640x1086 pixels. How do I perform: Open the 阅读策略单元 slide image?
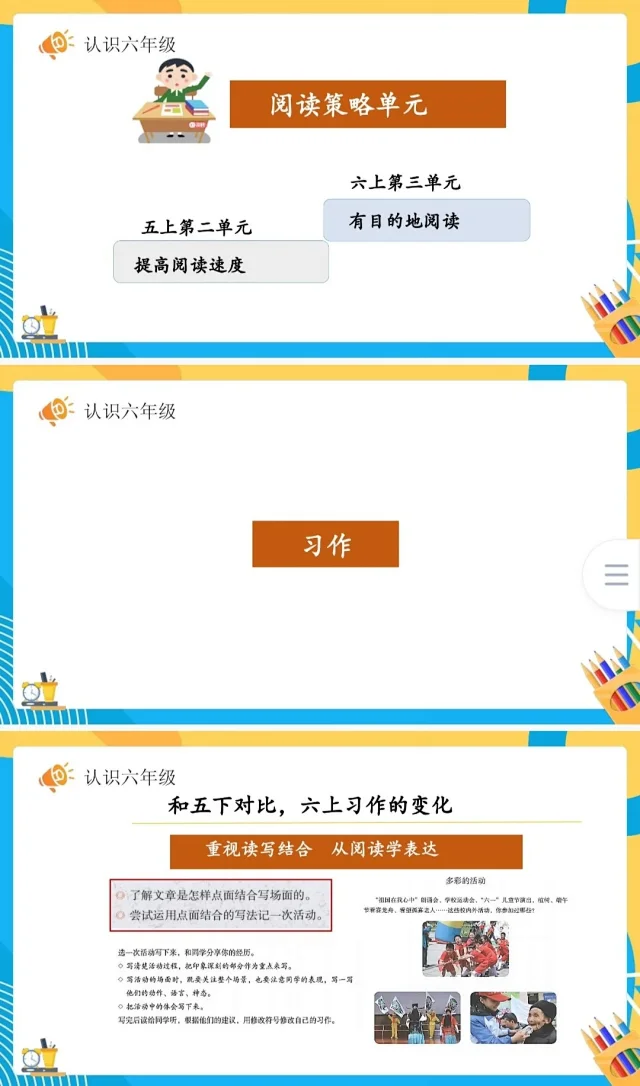320,180
